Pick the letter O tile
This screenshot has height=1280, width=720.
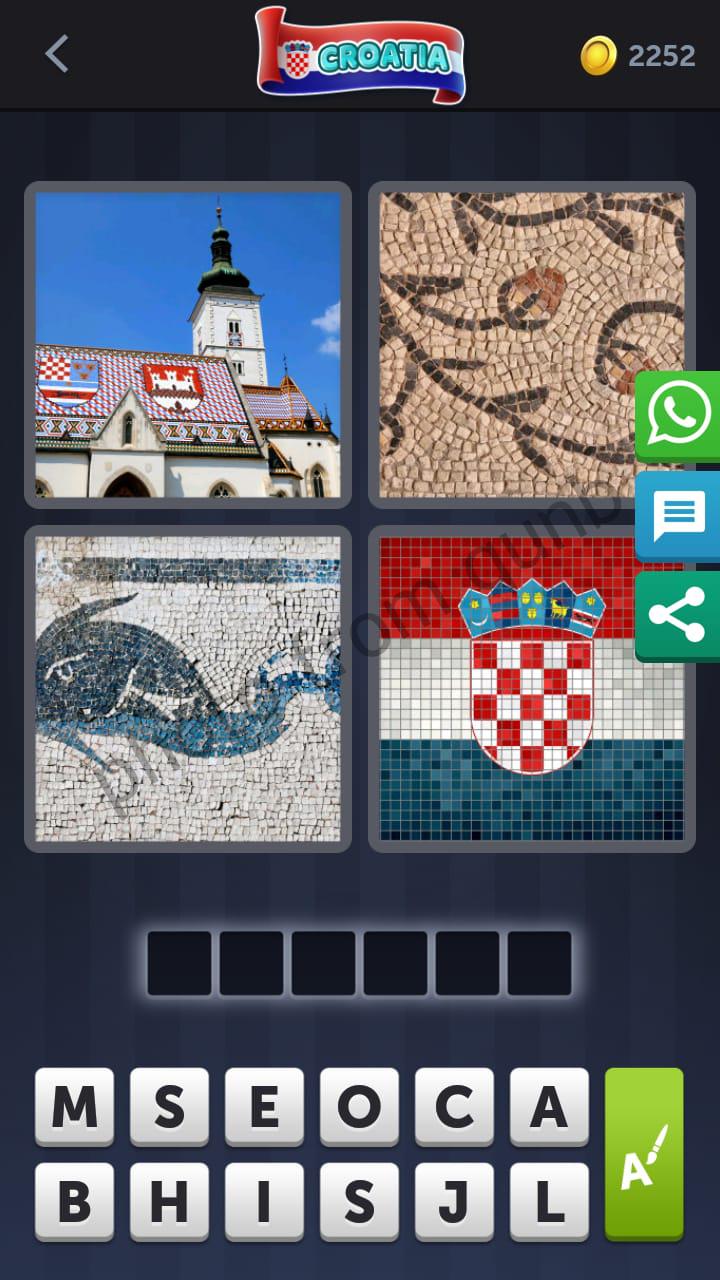coord(359,1106)
